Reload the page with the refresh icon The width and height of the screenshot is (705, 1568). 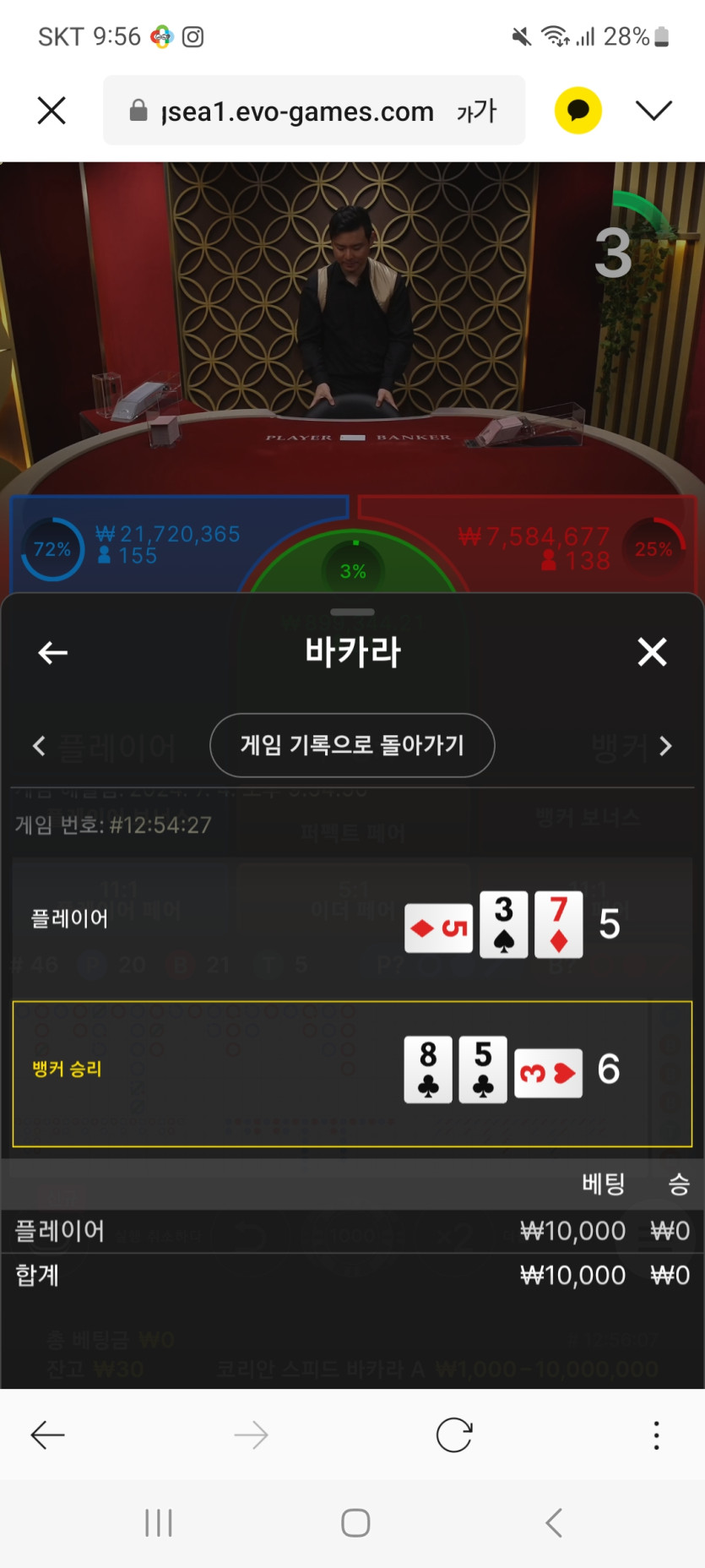coord(453,1435)
